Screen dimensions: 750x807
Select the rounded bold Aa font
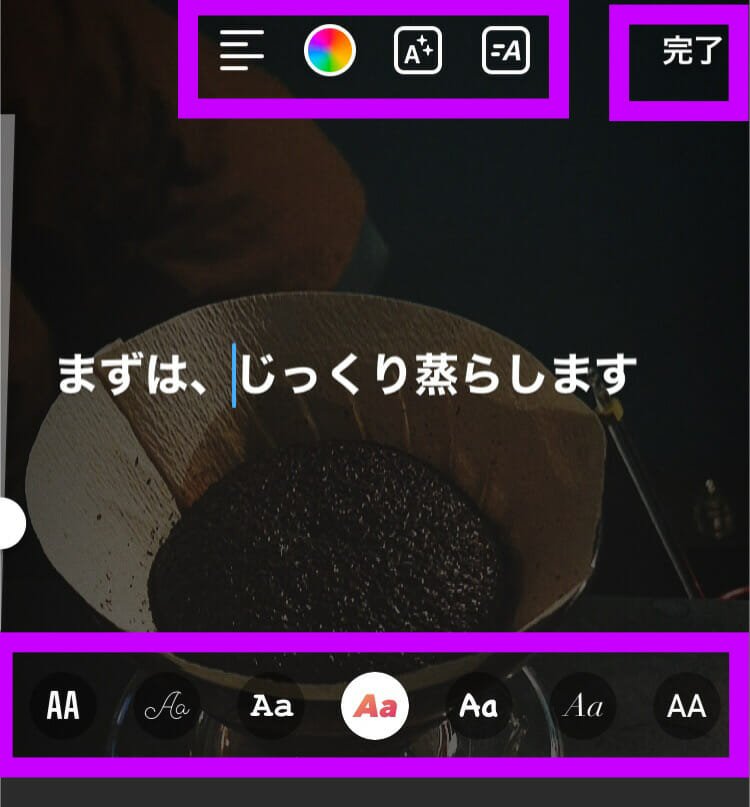[x=479, y=707]
